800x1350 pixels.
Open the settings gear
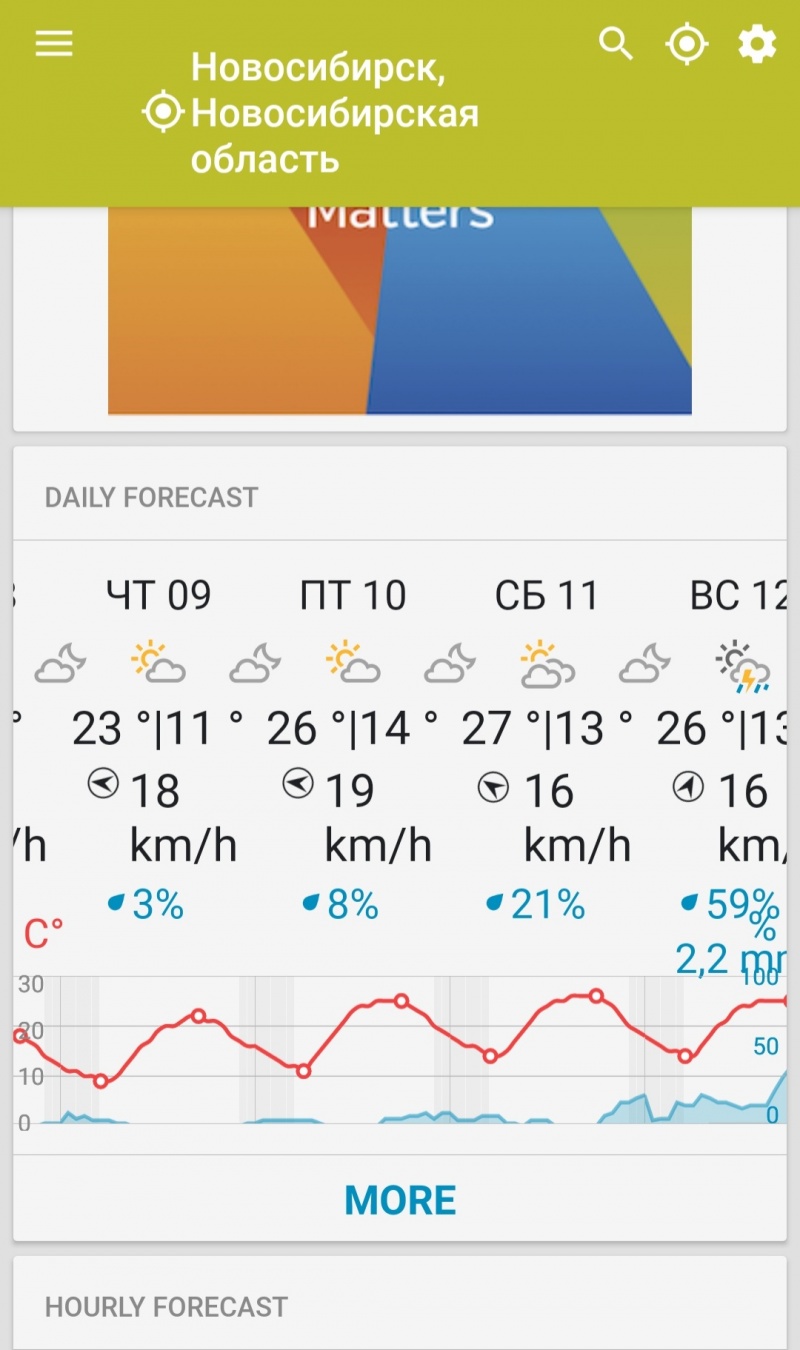click(756, 44)
